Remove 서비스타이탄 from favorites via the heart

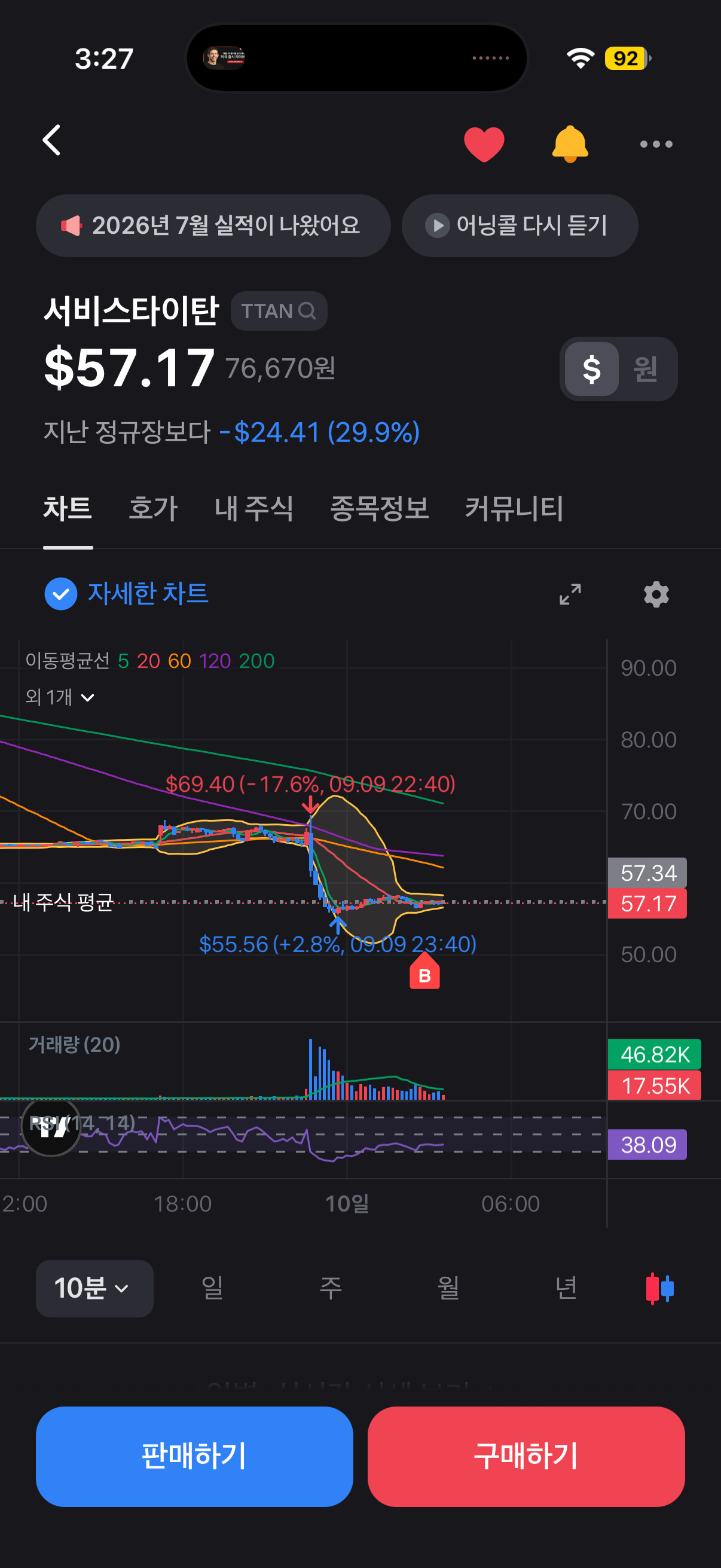[x=484, y=144]
